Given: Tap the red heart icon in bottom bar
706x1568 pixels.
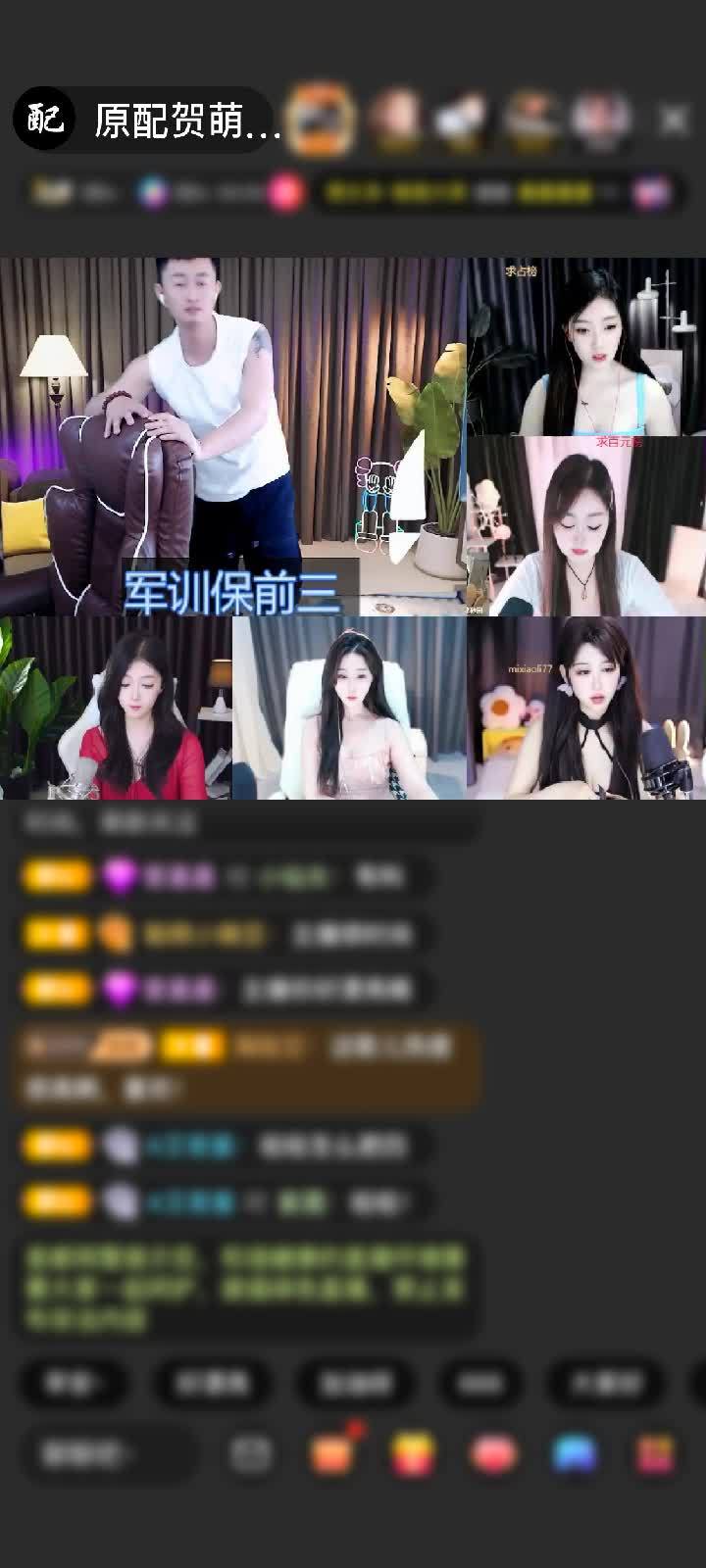Looking at the screenshot, I should coord(493,1453).
